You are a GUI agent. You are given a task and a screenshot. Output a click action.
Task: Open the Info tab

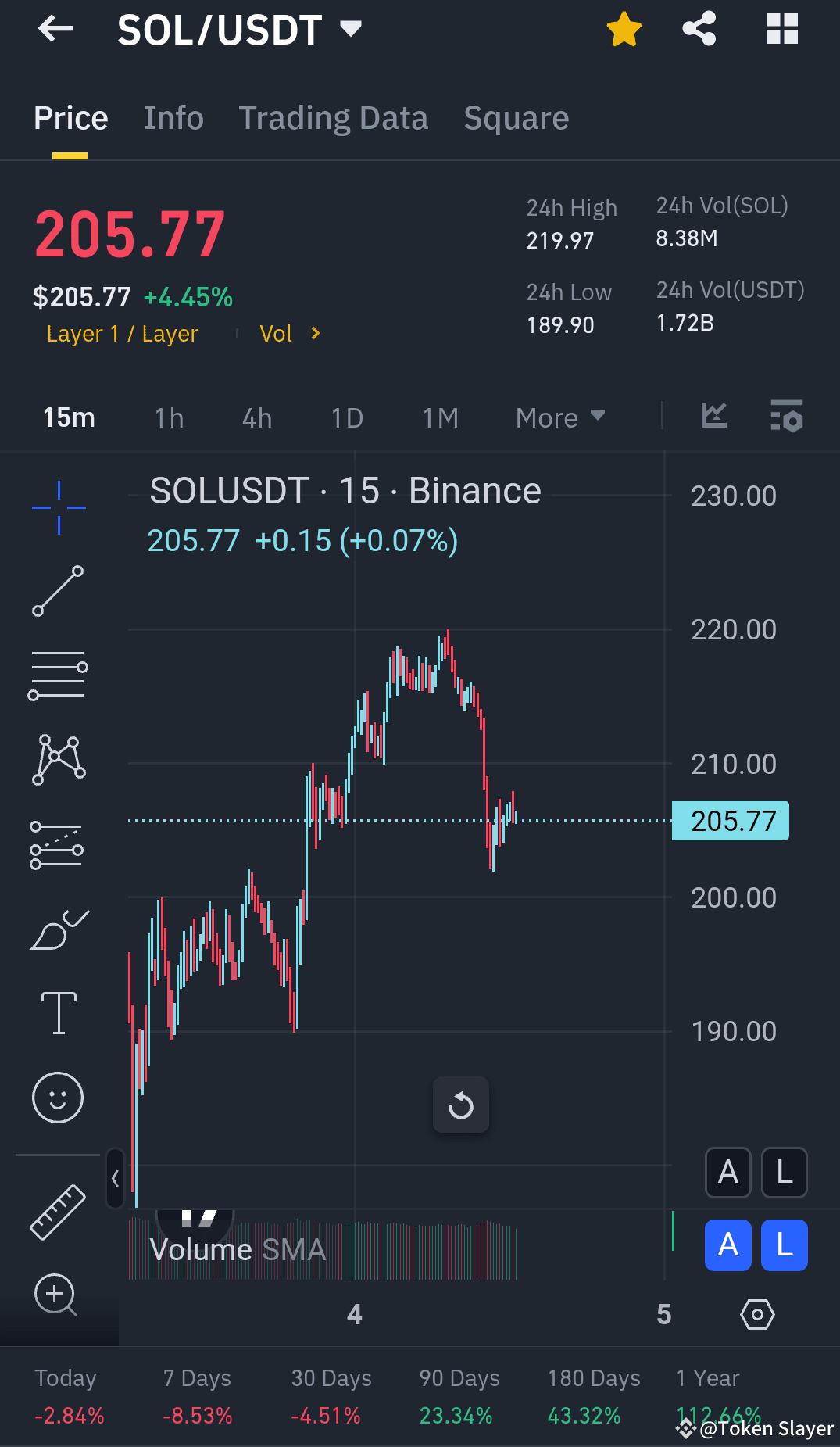pyautogui.click(x=173, y=117)
